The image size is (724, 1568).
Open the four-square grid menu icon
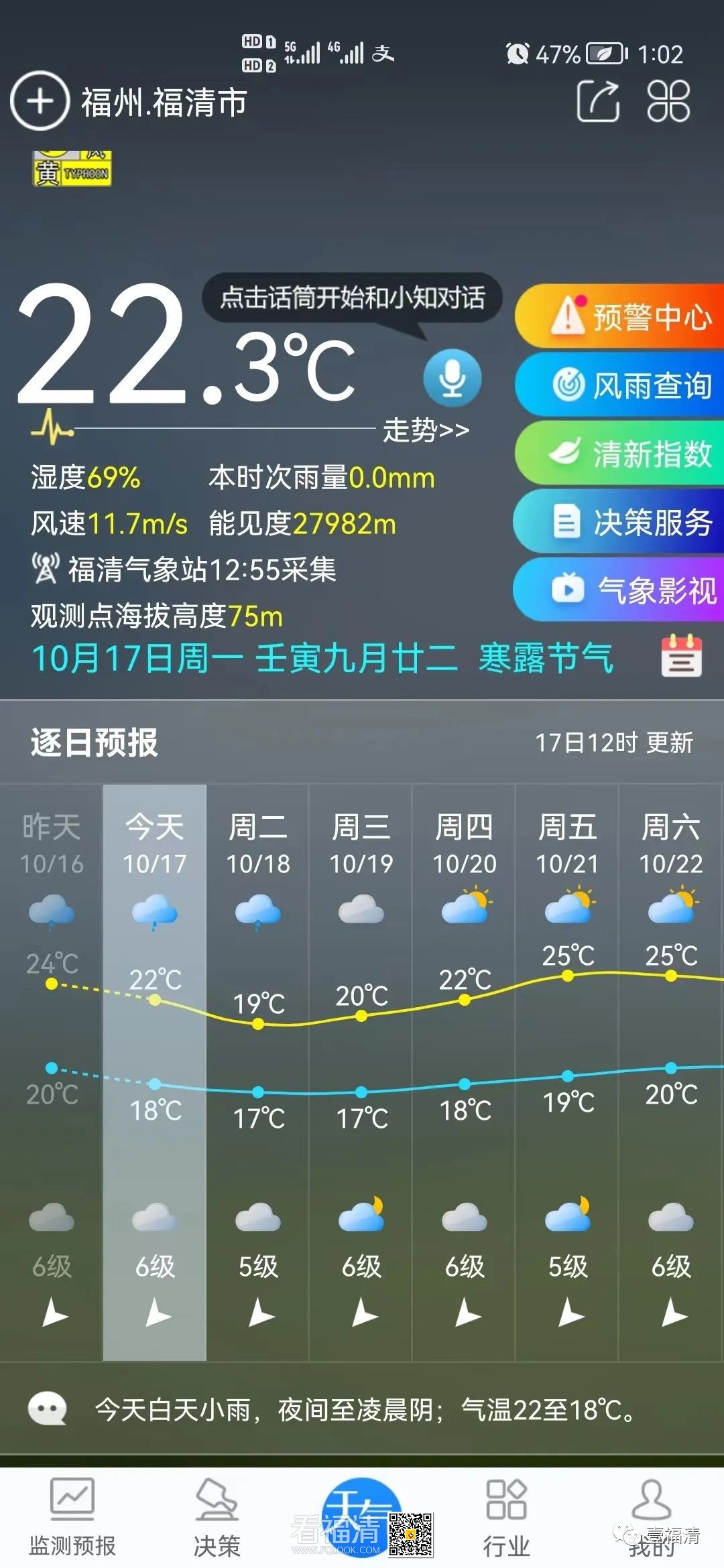[668, 101]
